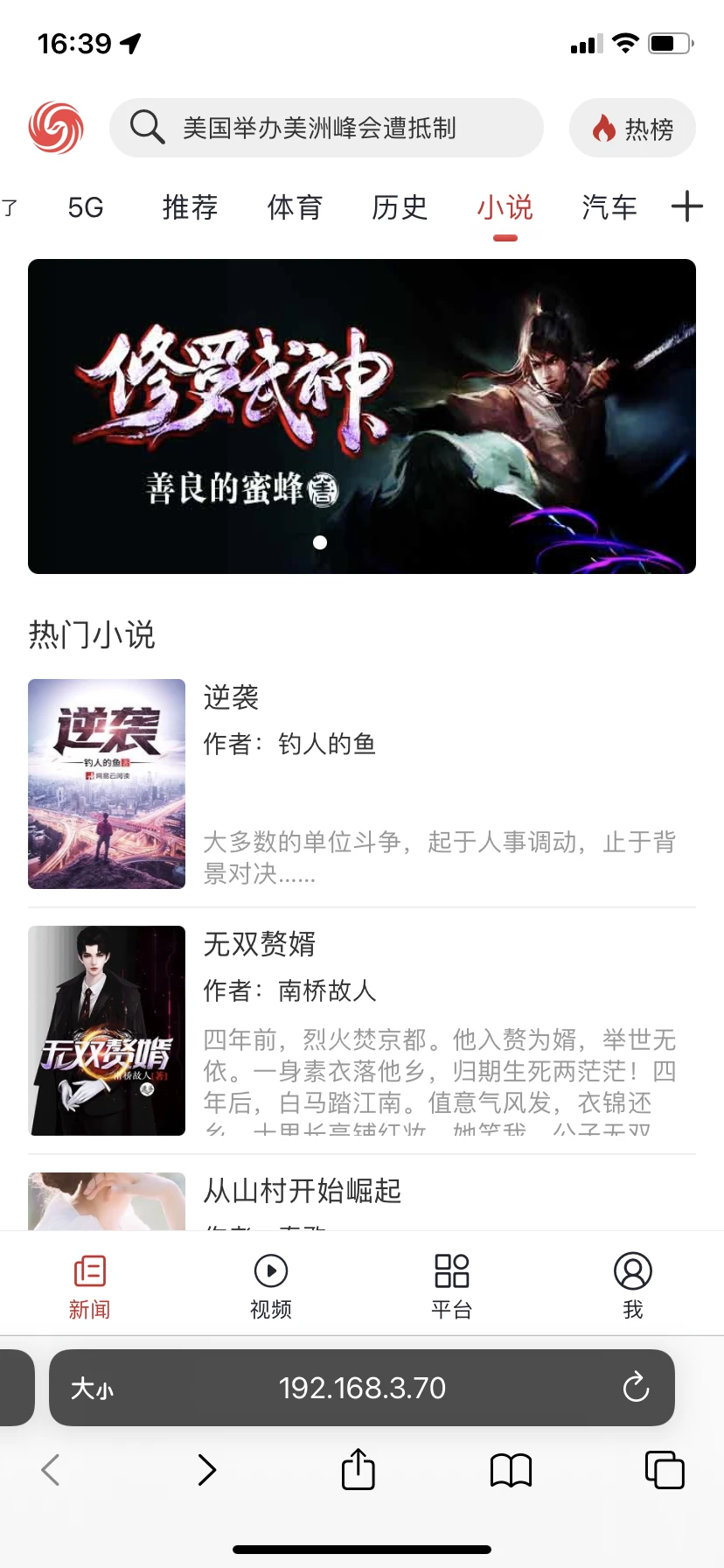Open the 热榜 hot list

pyautogui.click(x=632, y=129)
